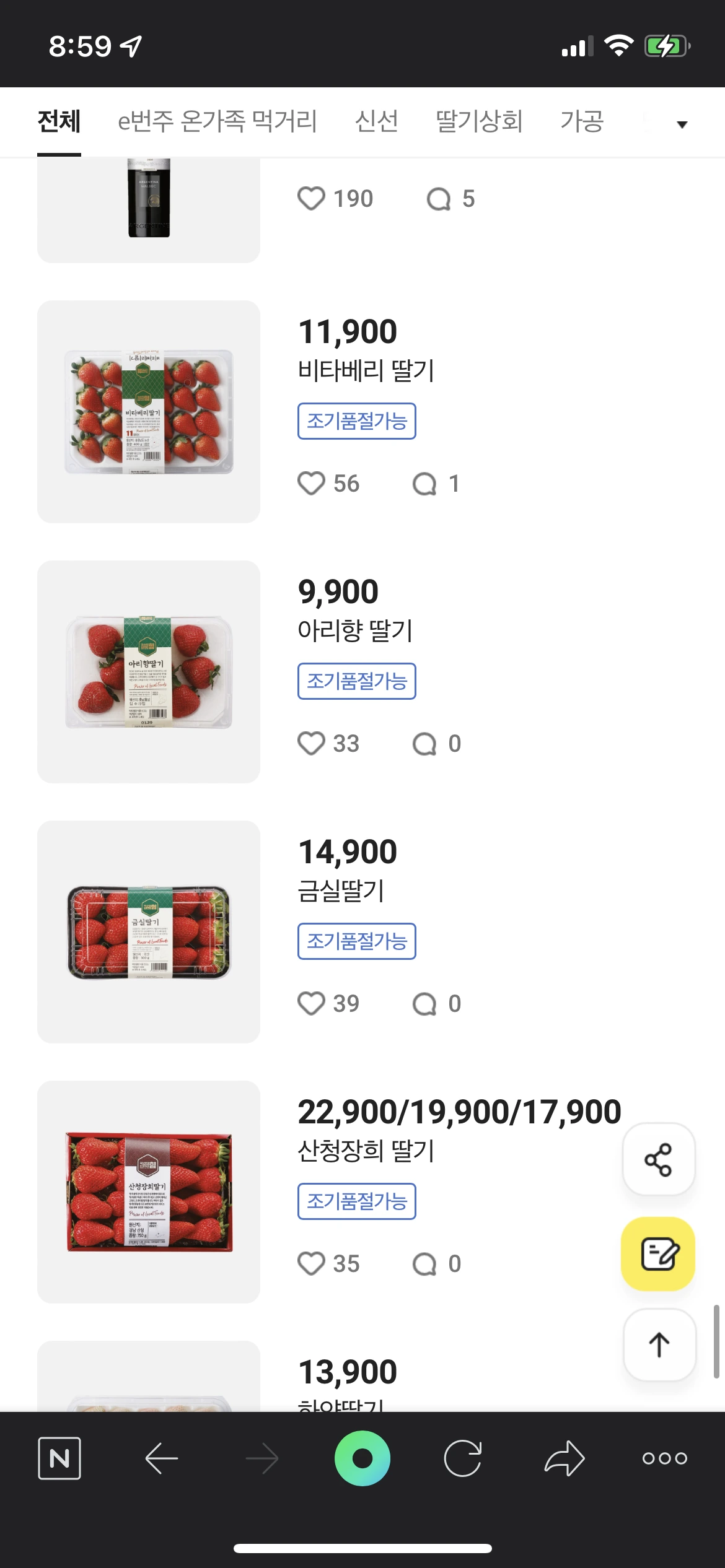Jump back to top with the up arrow
The image size is (725, 1568).
tap(659, 1345)
